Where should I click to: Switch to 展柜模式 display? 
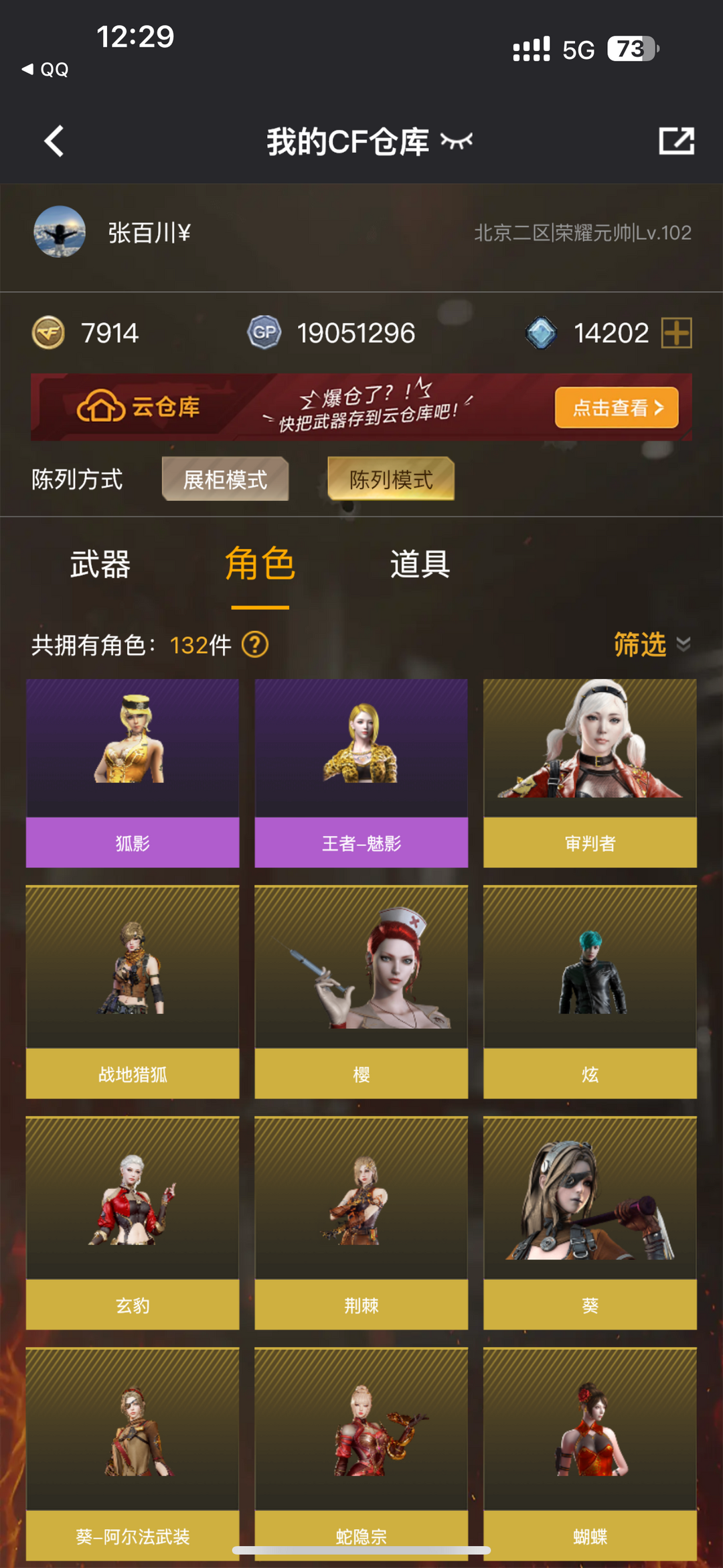pos(225,479)
